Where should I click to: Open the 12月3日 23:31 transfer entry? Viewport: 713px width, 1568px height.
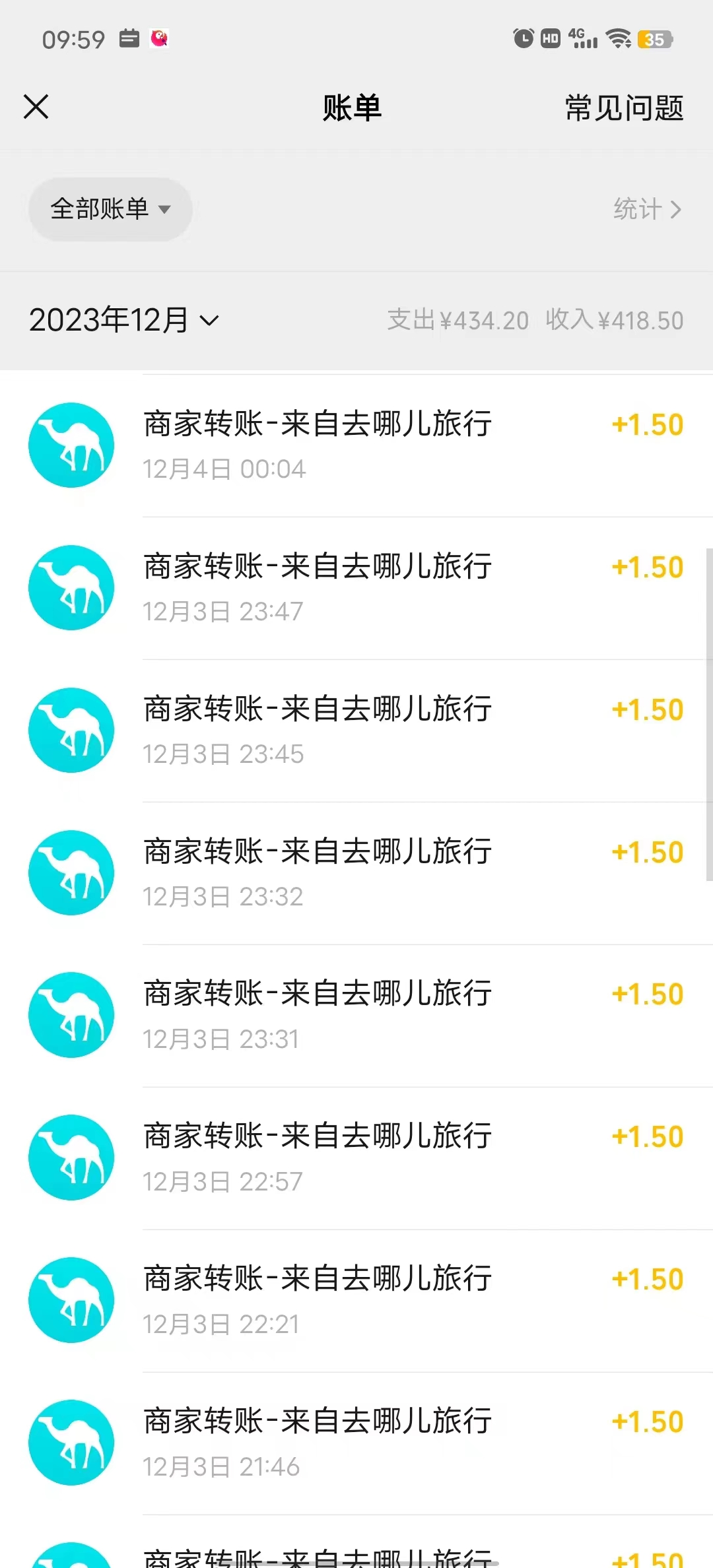click(x=356, y=1016)
